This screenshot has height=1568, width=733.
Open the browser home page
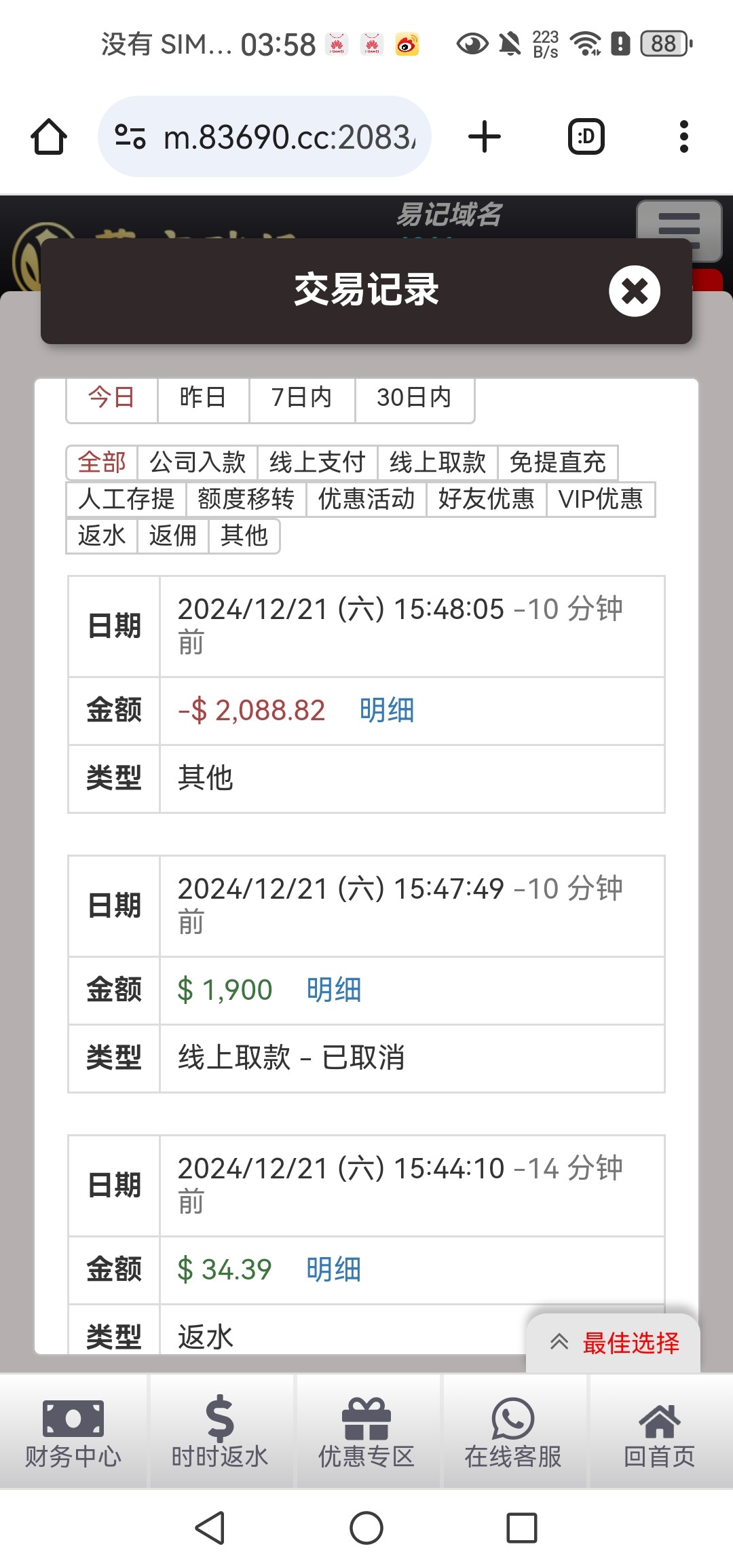pos(49,136)
